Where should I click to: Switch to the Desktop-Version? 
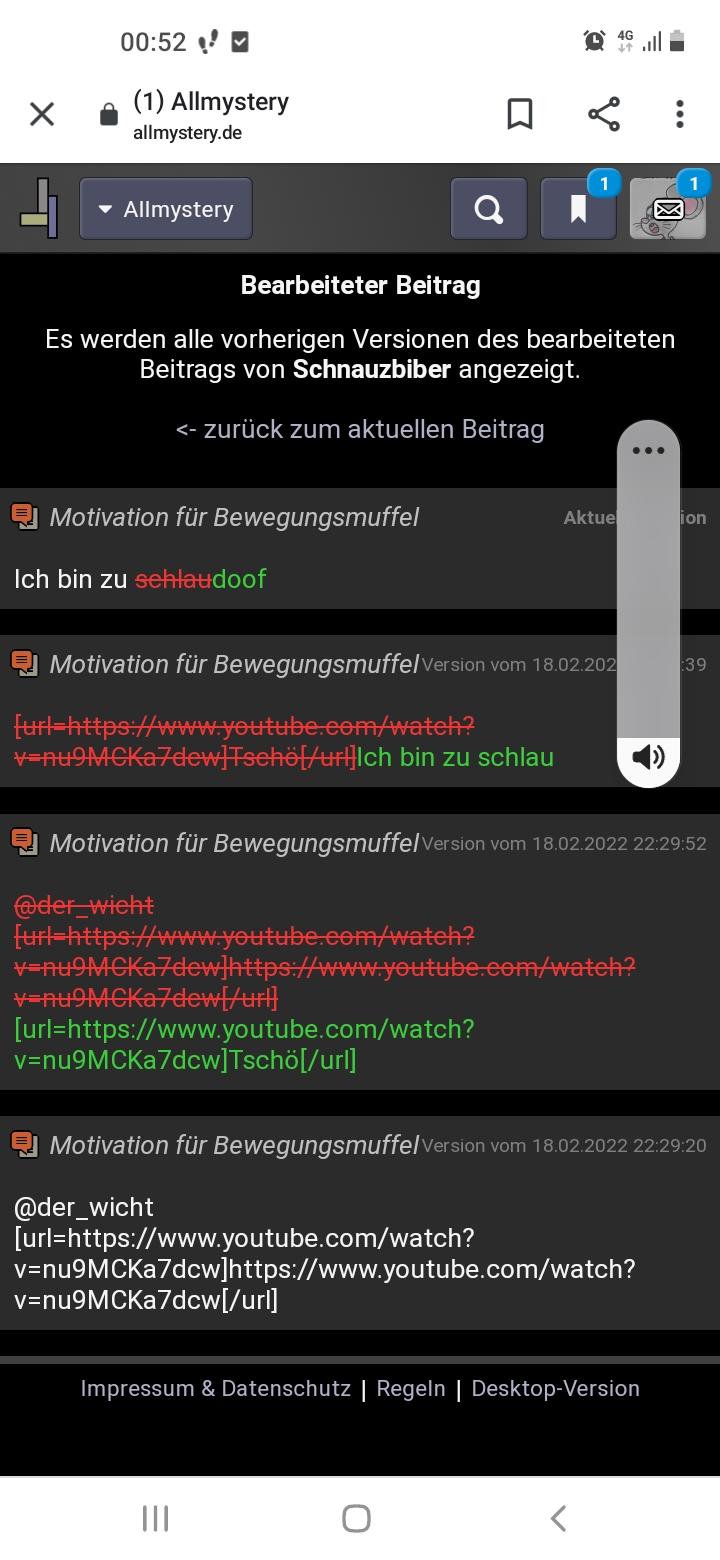pos(555,1388)
